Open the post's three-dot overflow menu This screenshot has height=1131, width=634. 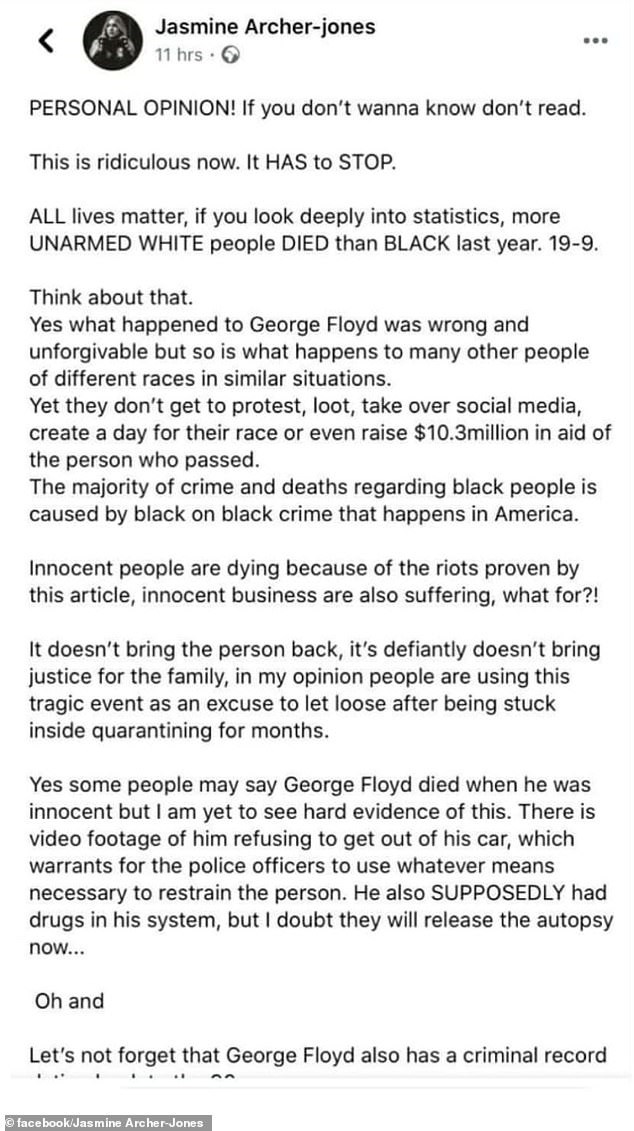595,41
